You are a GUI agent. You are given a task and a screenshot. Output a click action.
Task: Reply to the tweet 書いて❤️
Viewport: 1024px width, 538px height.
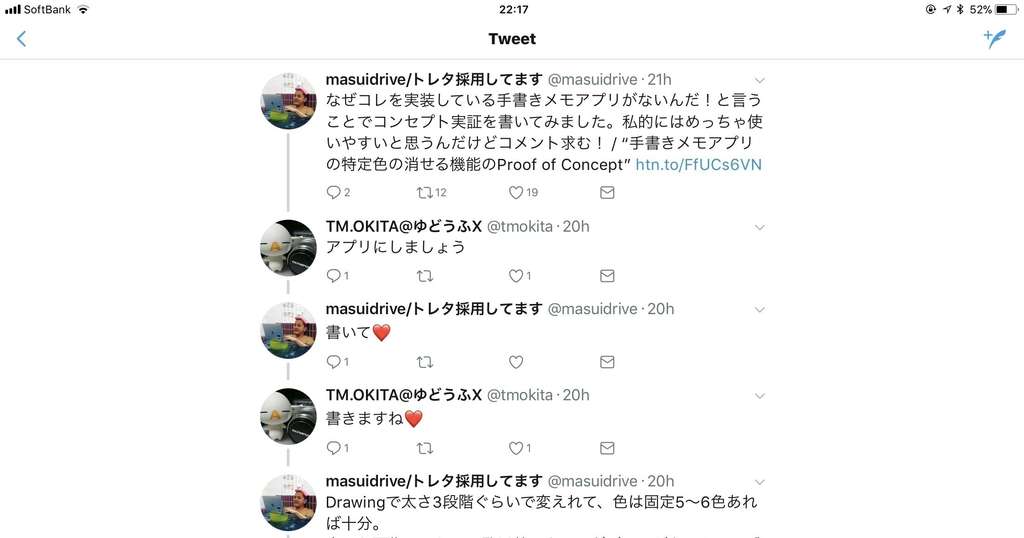[334, 362]
